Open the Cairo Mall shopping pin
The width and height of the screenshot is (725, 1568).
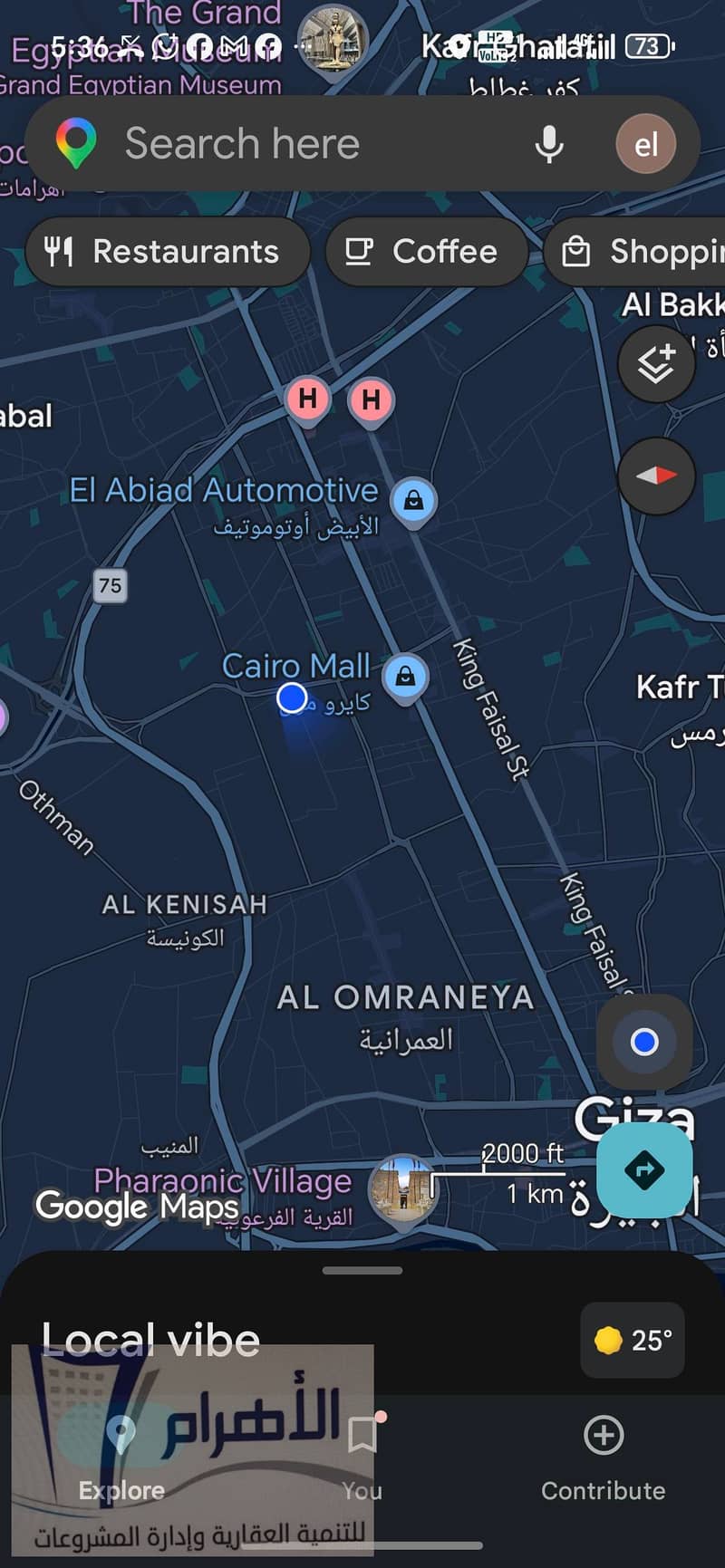(x=405, y=678)
